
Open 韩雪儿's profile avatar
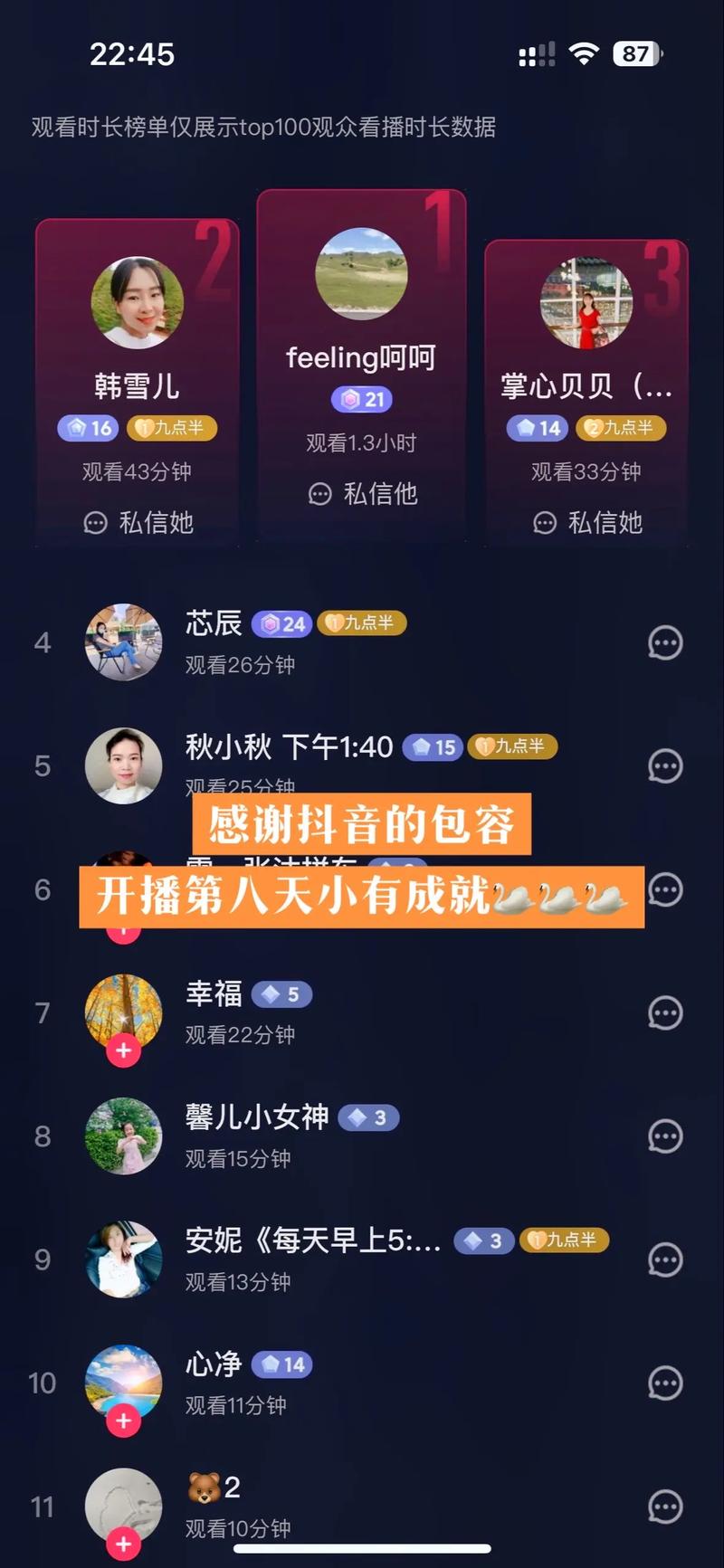138,302
